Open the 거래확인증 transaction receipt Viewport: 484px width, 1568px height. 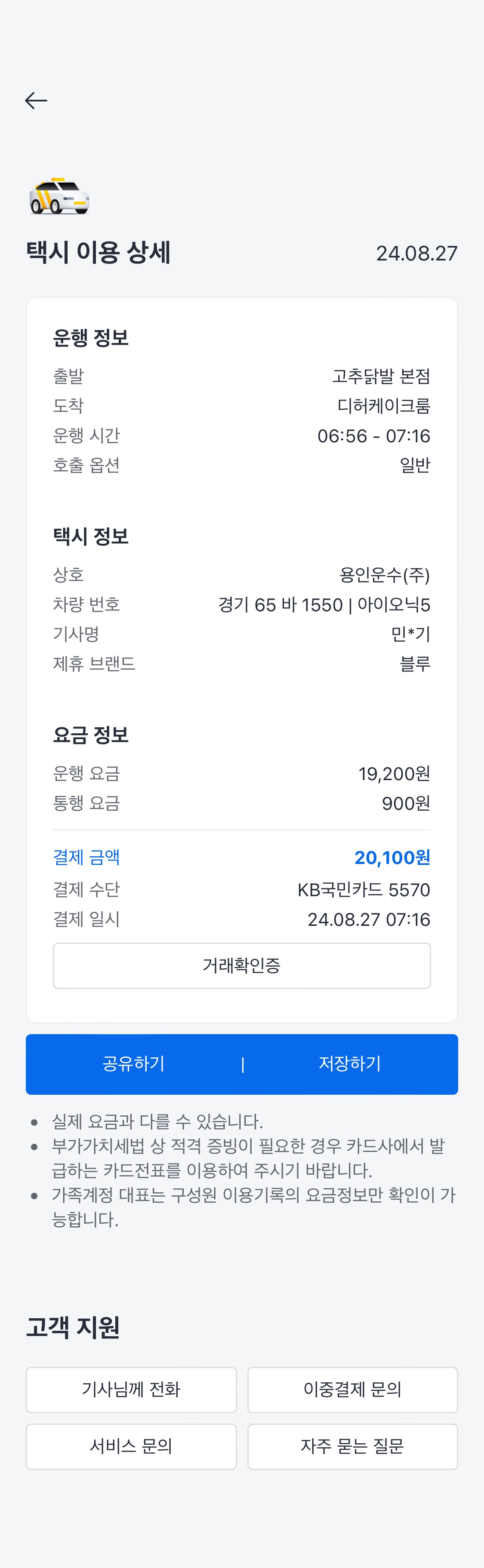click(x=241, y=965)
